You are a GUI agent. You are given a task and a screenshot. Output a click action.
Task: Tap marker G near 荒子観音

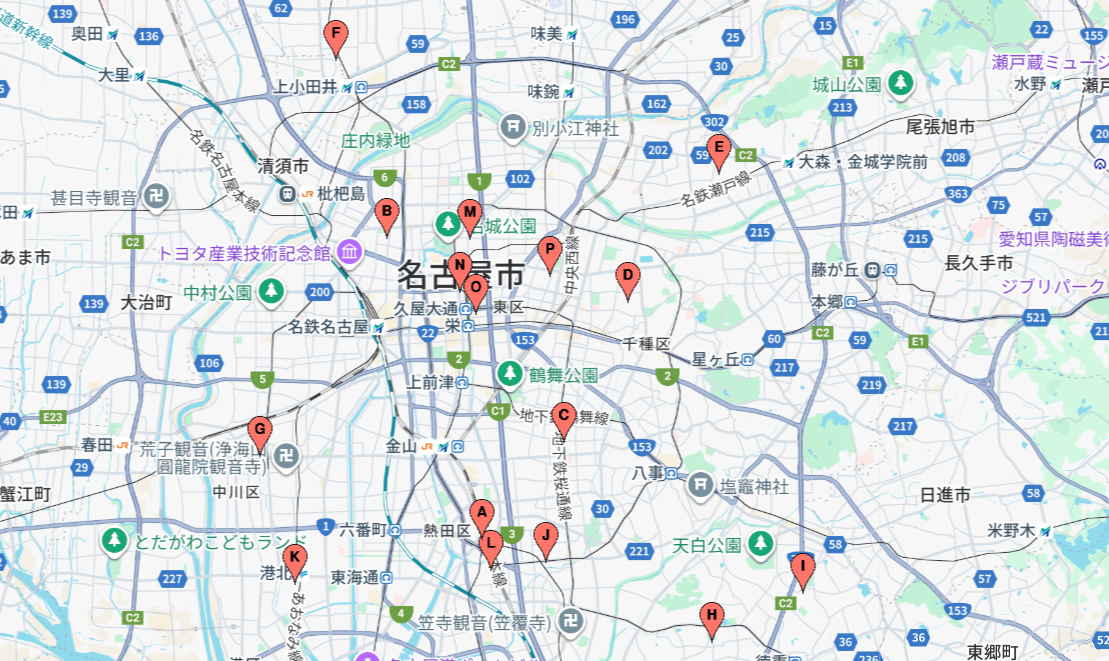[259, 433]
